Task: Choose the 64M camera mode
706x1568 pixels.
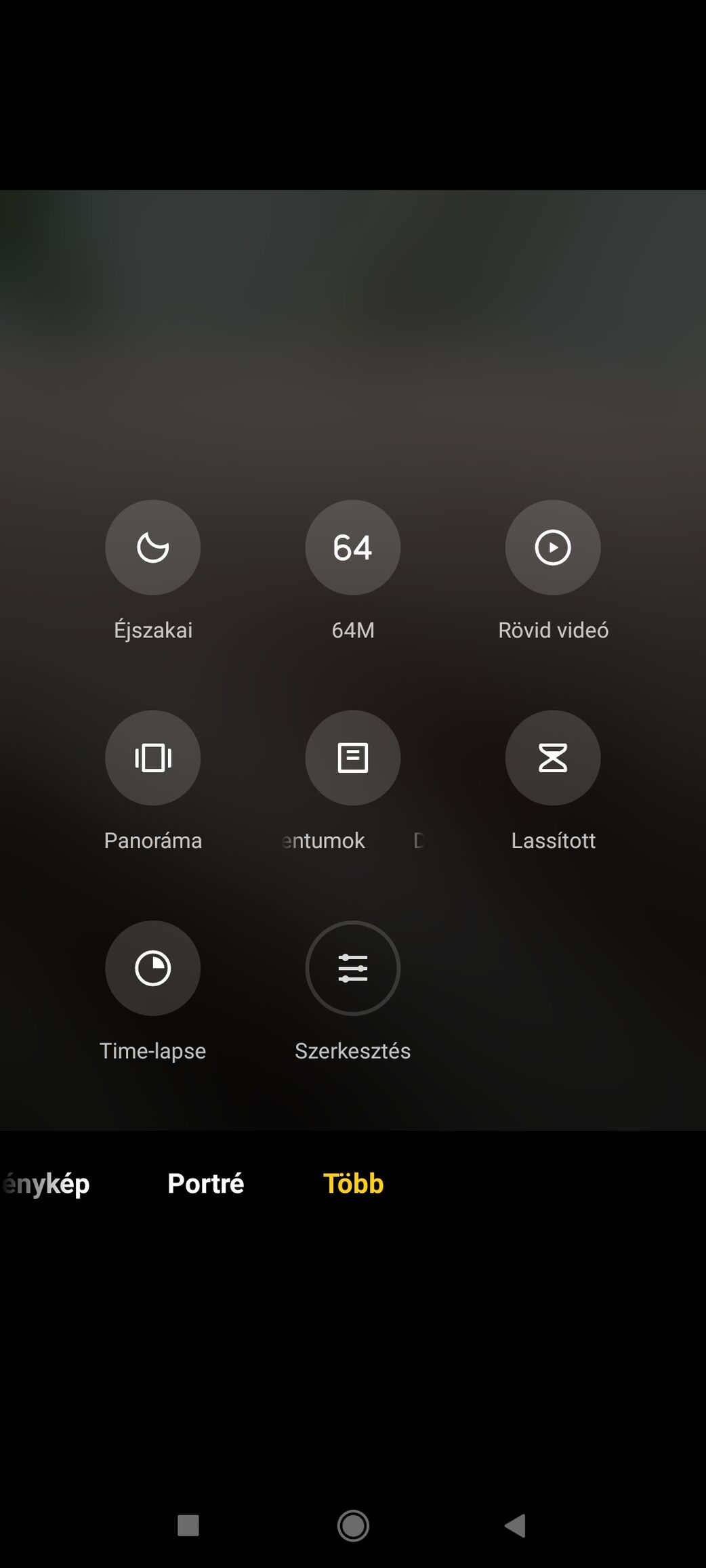Action: [352, 547]
